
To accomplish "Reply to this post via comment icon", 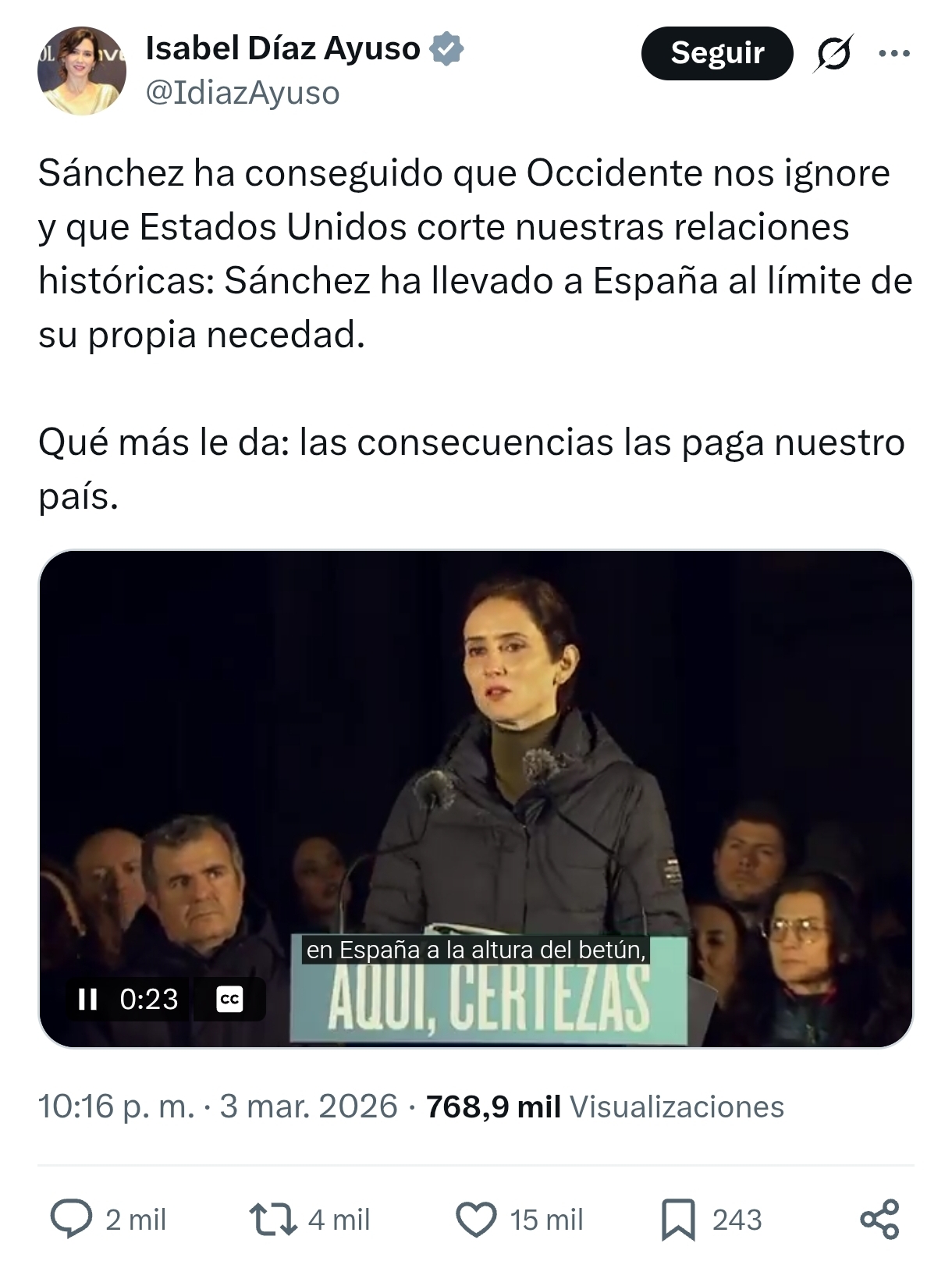I will pos(72,1220).
